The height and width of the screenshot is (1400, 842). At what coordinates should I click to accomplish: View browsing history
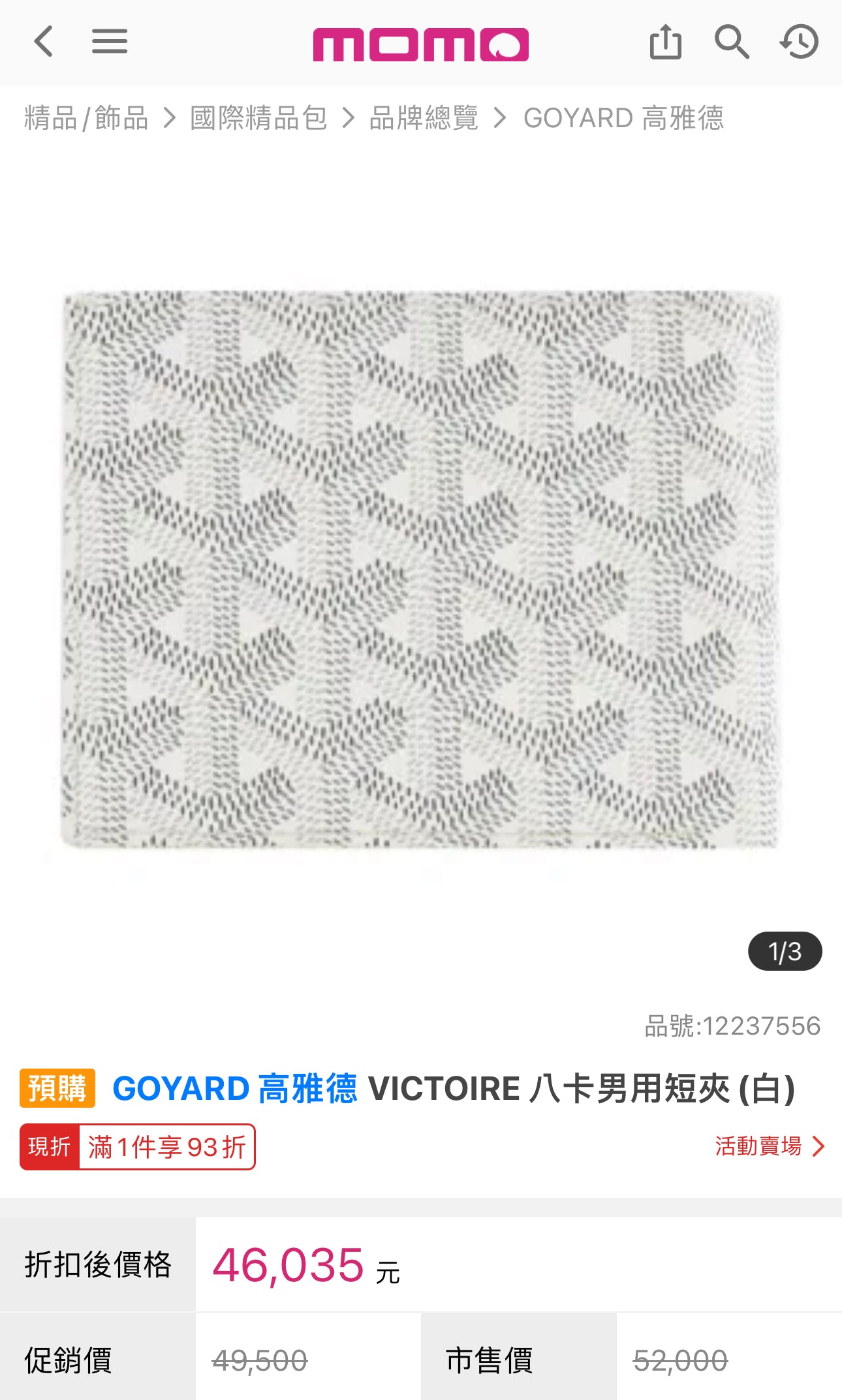pos(799,42)
